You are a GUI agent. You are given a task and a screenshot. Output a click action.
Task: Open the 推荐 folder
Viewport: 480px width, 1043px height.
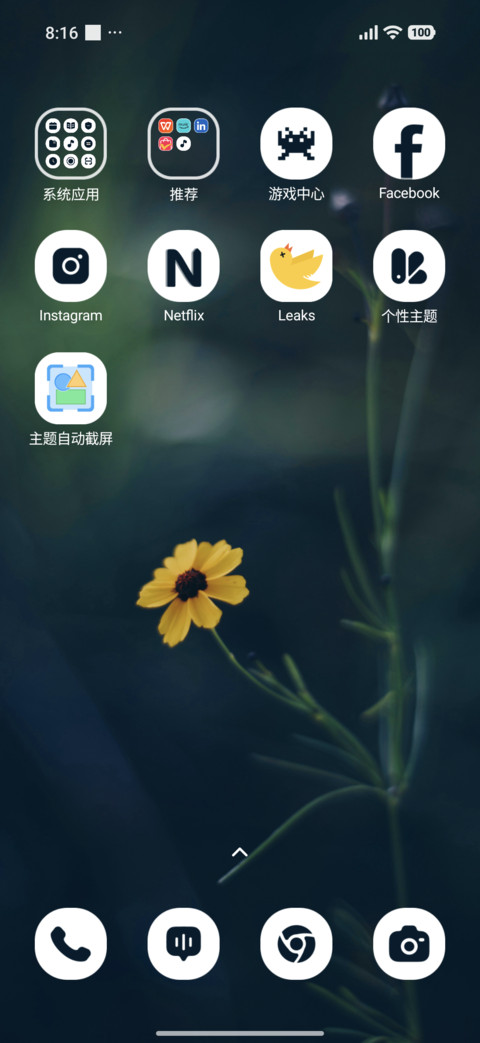point(183,144)
